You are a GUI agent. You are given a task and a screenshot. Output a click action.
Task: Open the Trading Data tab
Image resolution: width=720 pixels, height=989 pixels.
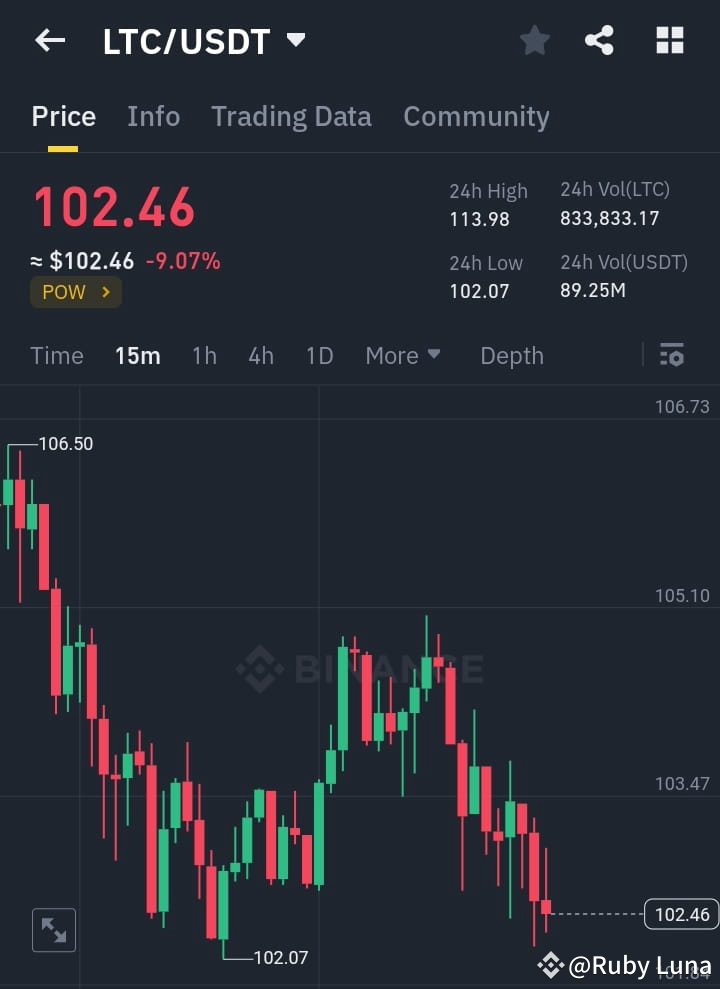tap(291, 116)
